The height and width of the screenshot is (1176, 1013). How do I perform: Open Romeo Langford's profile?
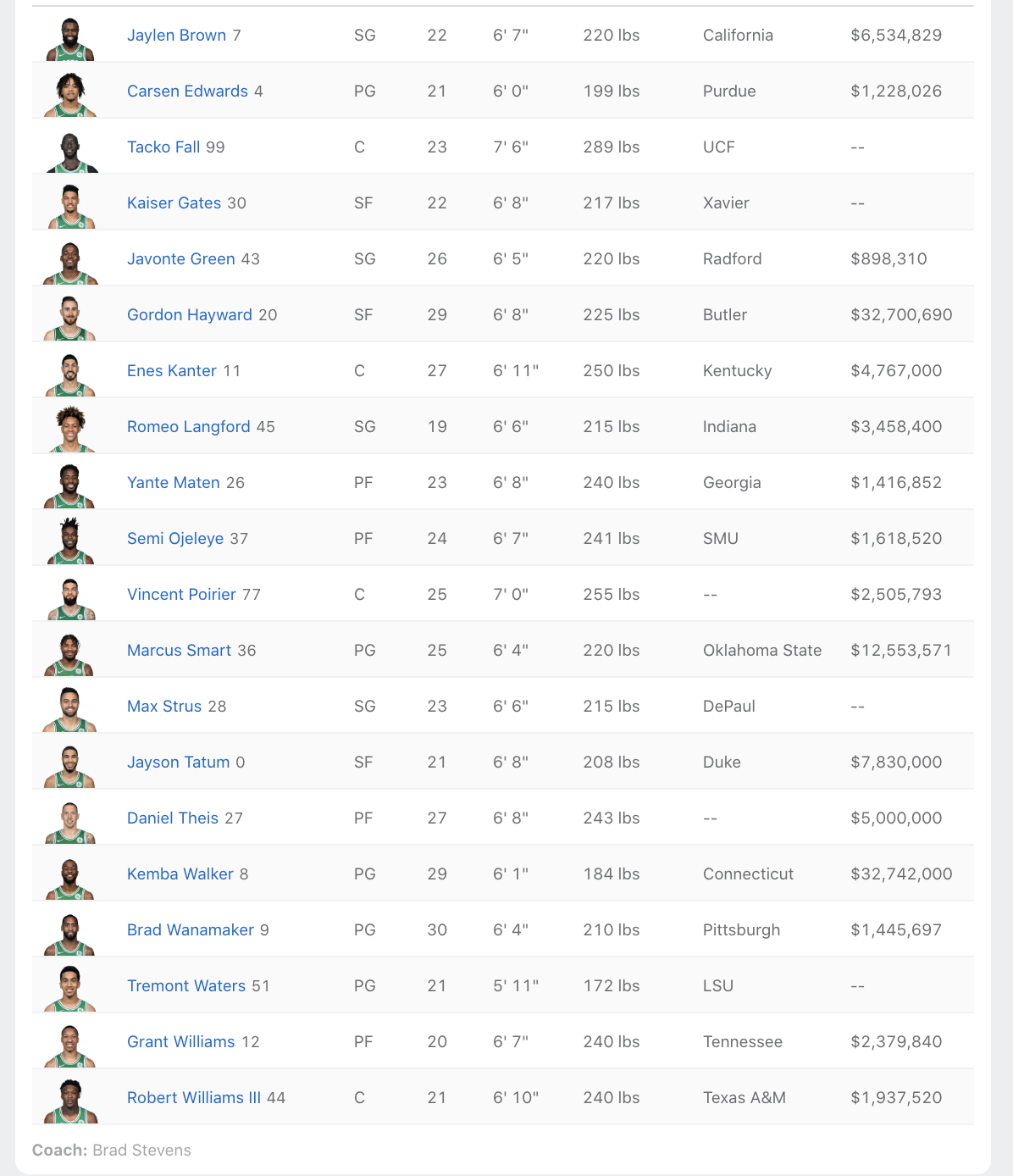tap(188, 427)
